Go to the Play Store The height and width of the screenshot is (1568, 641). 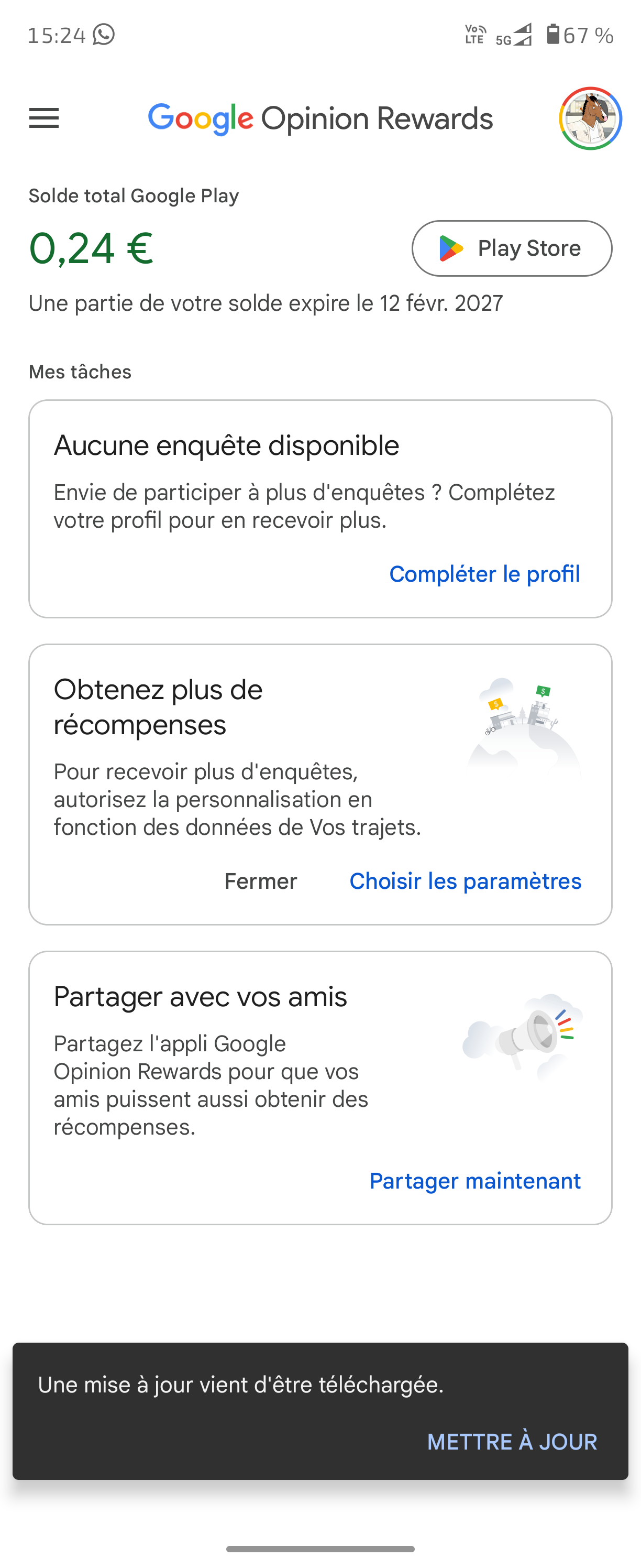(x=512, y=248)
